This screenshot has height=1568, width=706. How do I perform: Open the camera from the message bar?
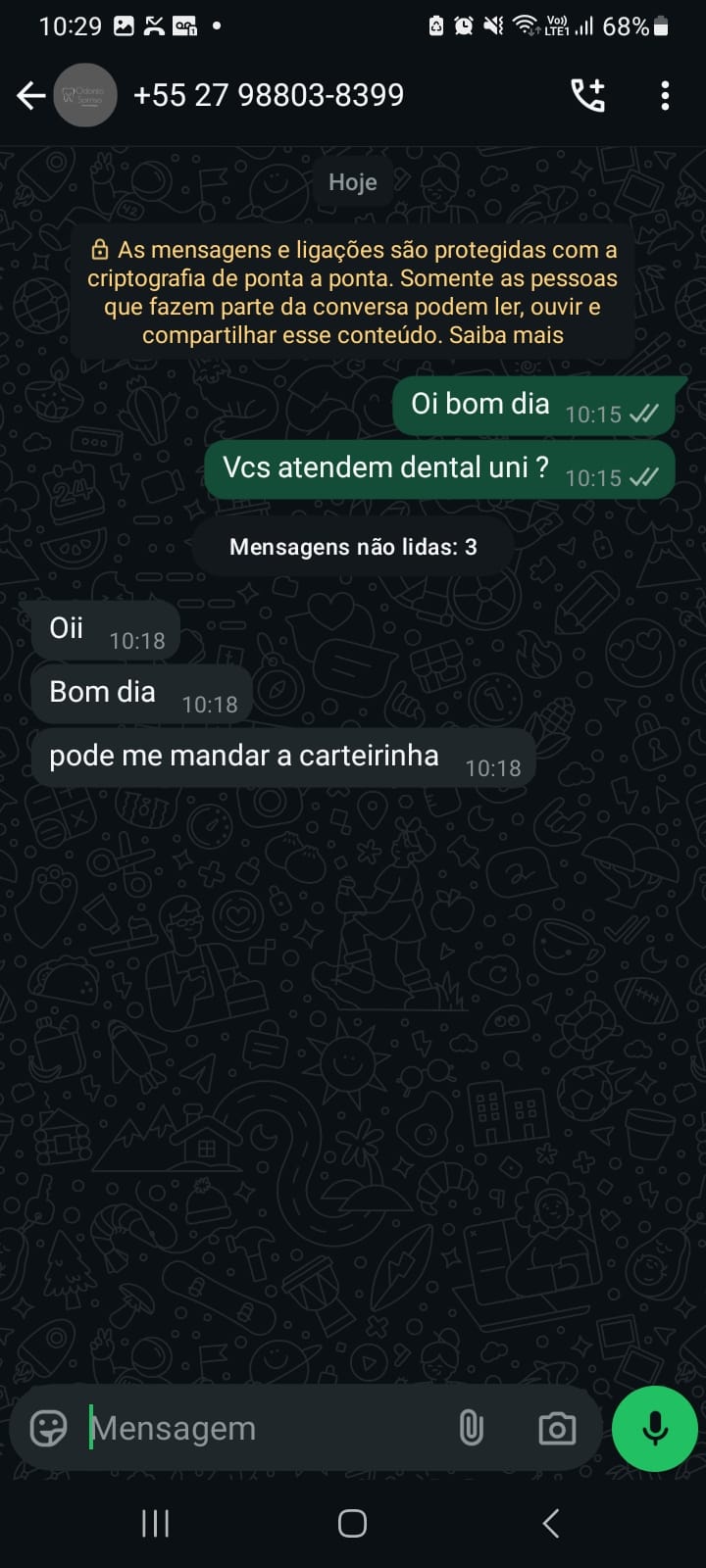tap(557, 1428)
